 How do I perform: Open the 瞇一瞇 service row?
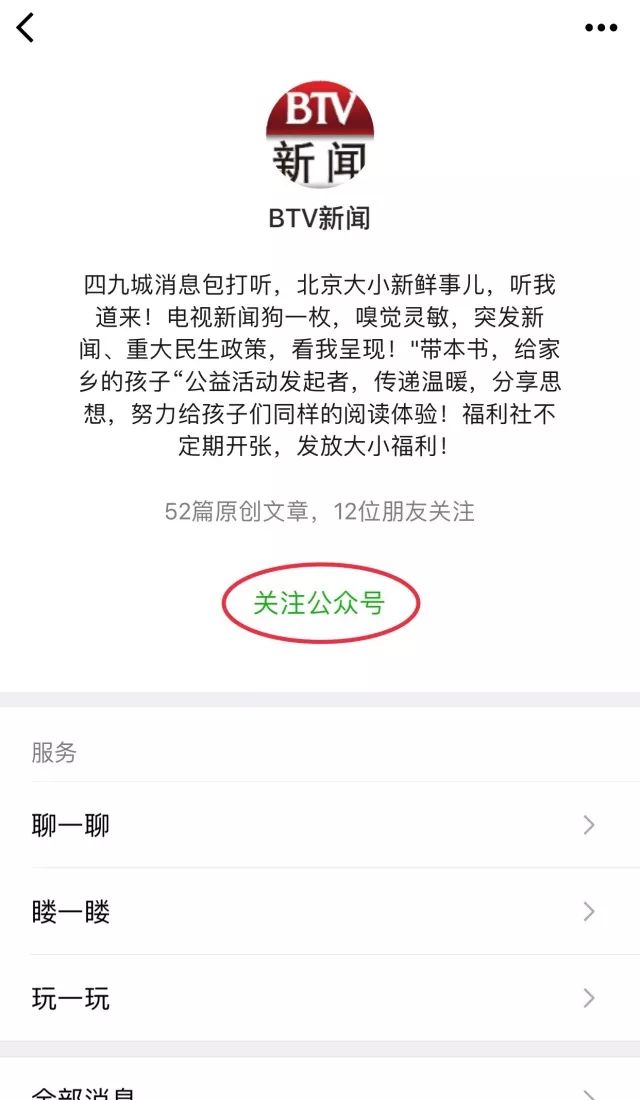[x=320, y=911]
